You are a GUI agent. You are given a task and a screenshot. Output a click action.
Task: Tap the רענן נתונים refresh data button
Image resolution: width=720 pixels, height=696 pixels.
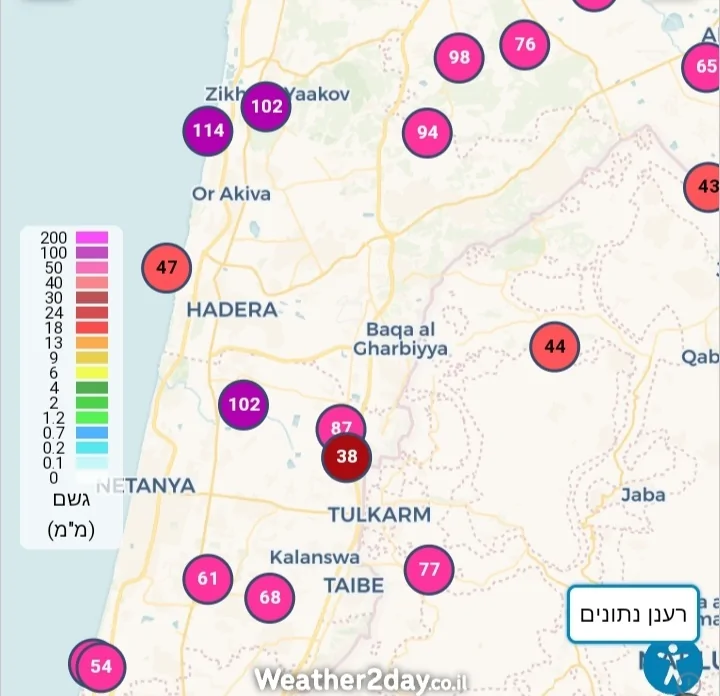[x=633, y=614]
